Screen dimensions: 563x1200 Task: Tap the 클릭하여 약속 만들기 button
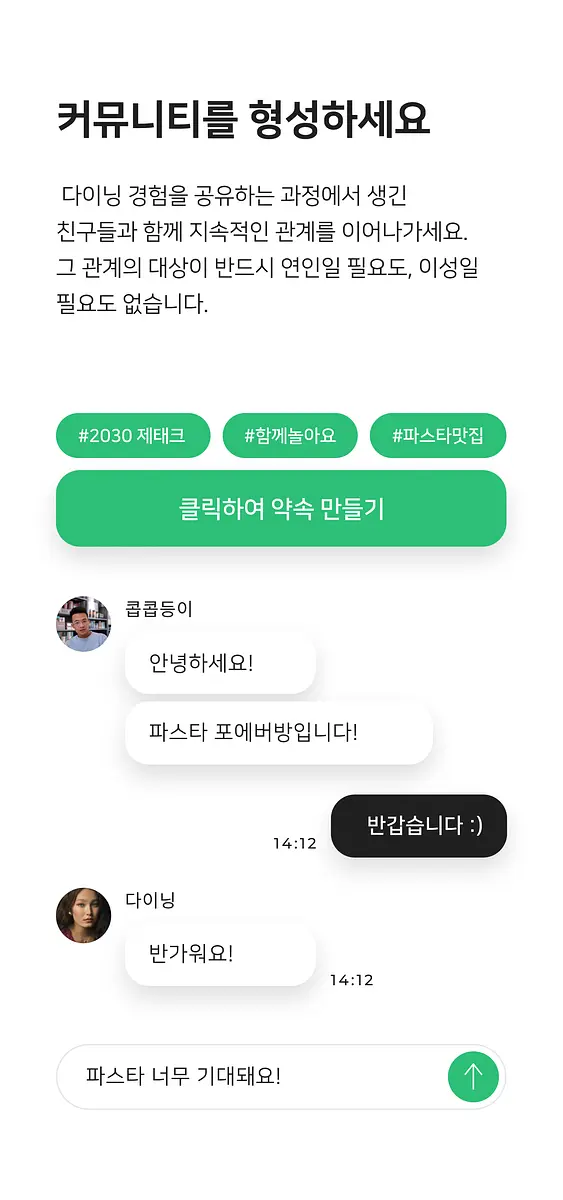[281, 508]
